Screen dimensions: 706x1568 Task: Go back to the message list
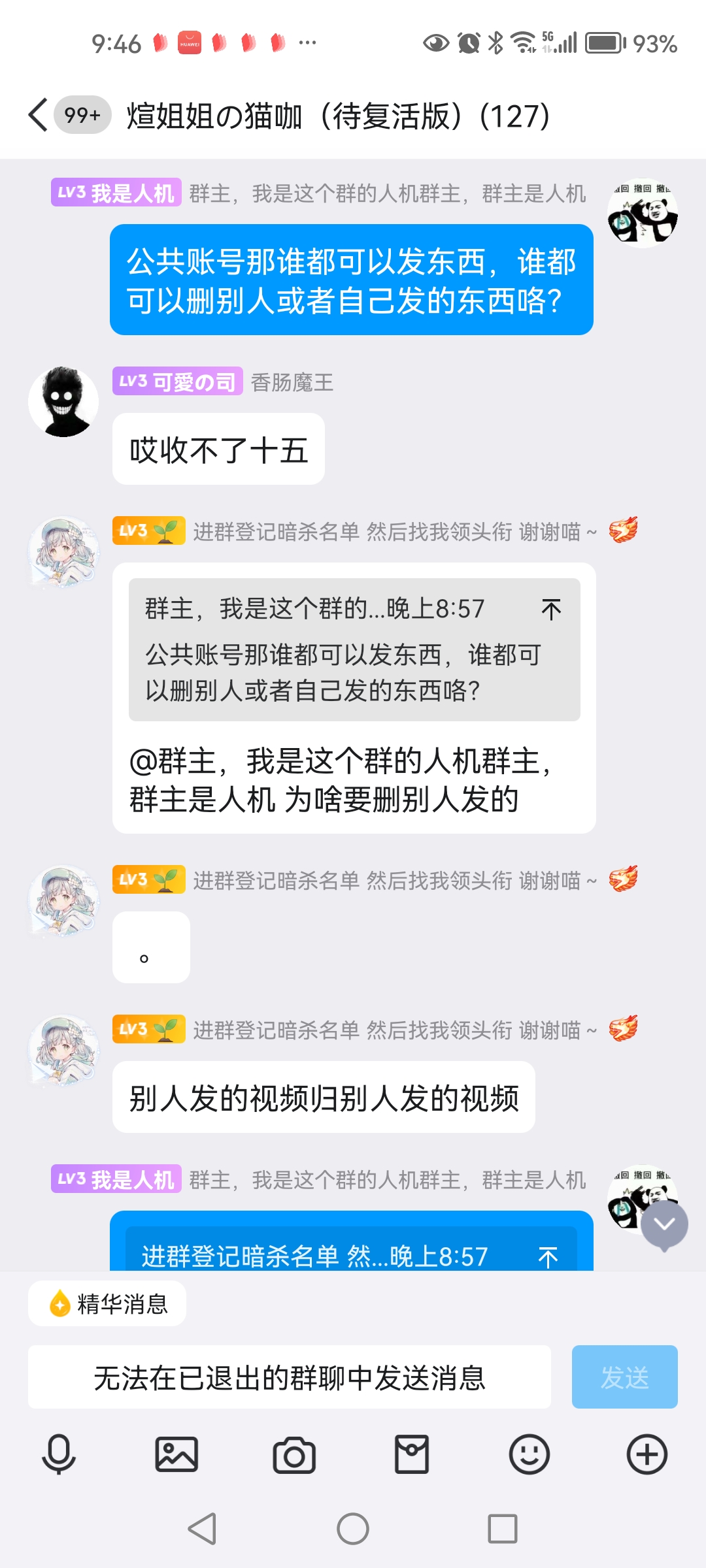pos(38,116)
